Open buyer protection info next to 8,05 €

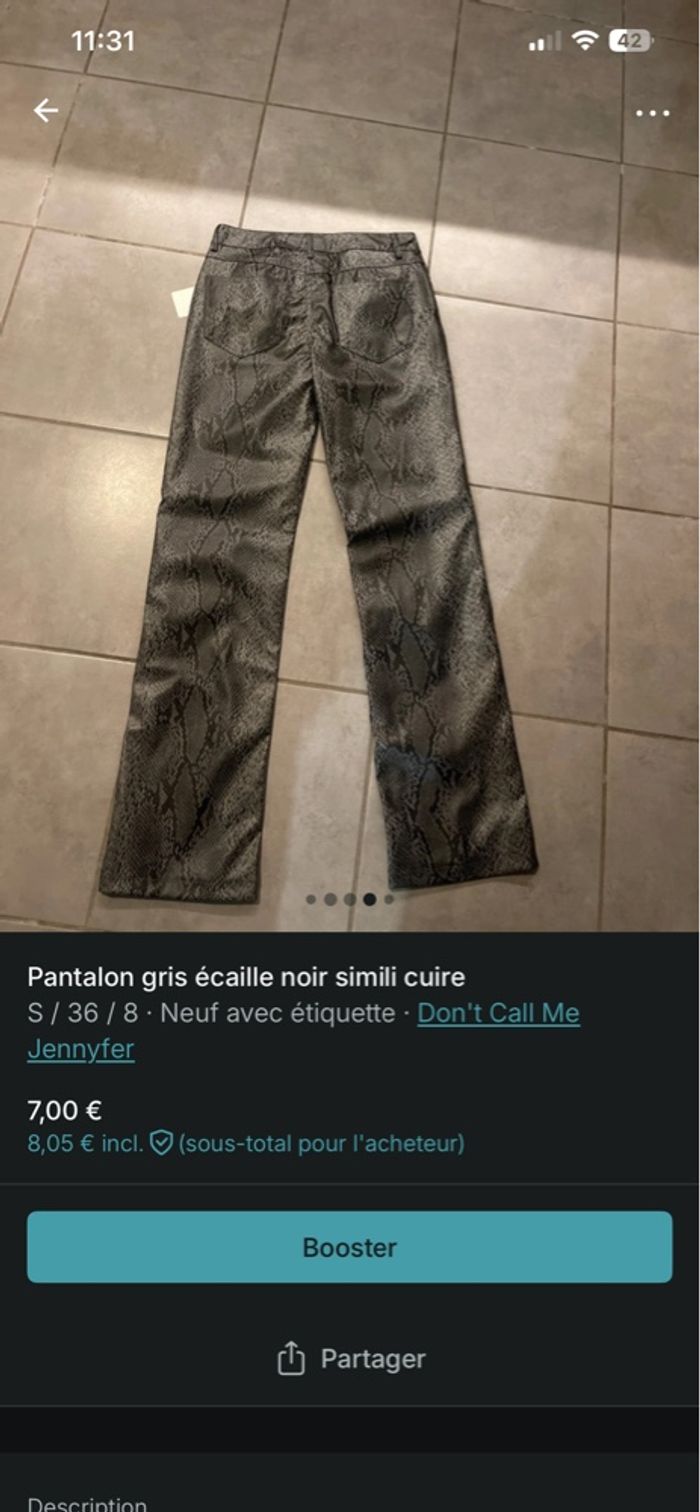161,1143
